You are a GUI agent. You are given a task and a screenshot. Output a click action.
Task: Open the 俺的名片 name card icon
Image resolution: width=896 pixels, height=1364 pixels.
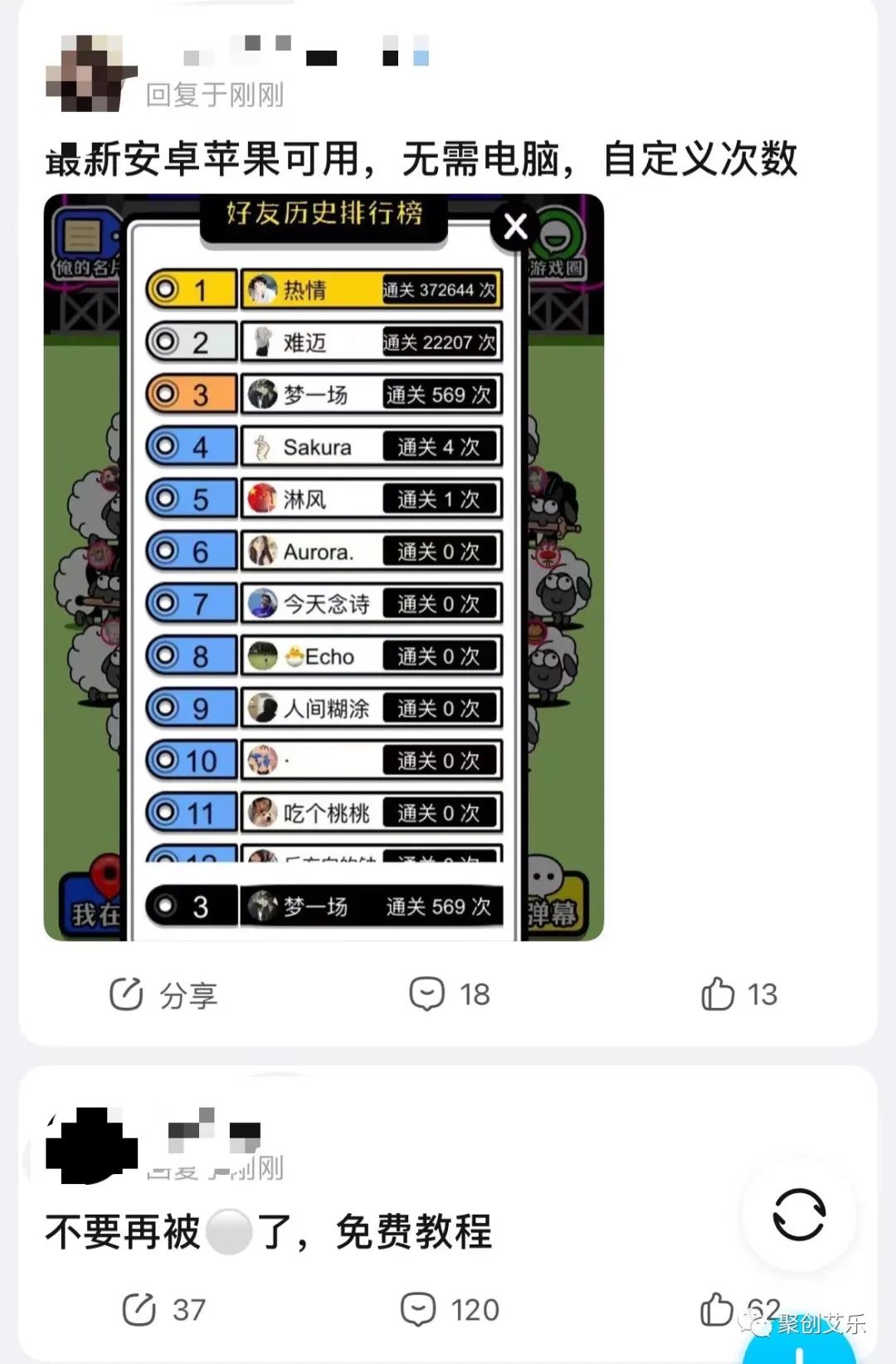[x=81, y=242]
